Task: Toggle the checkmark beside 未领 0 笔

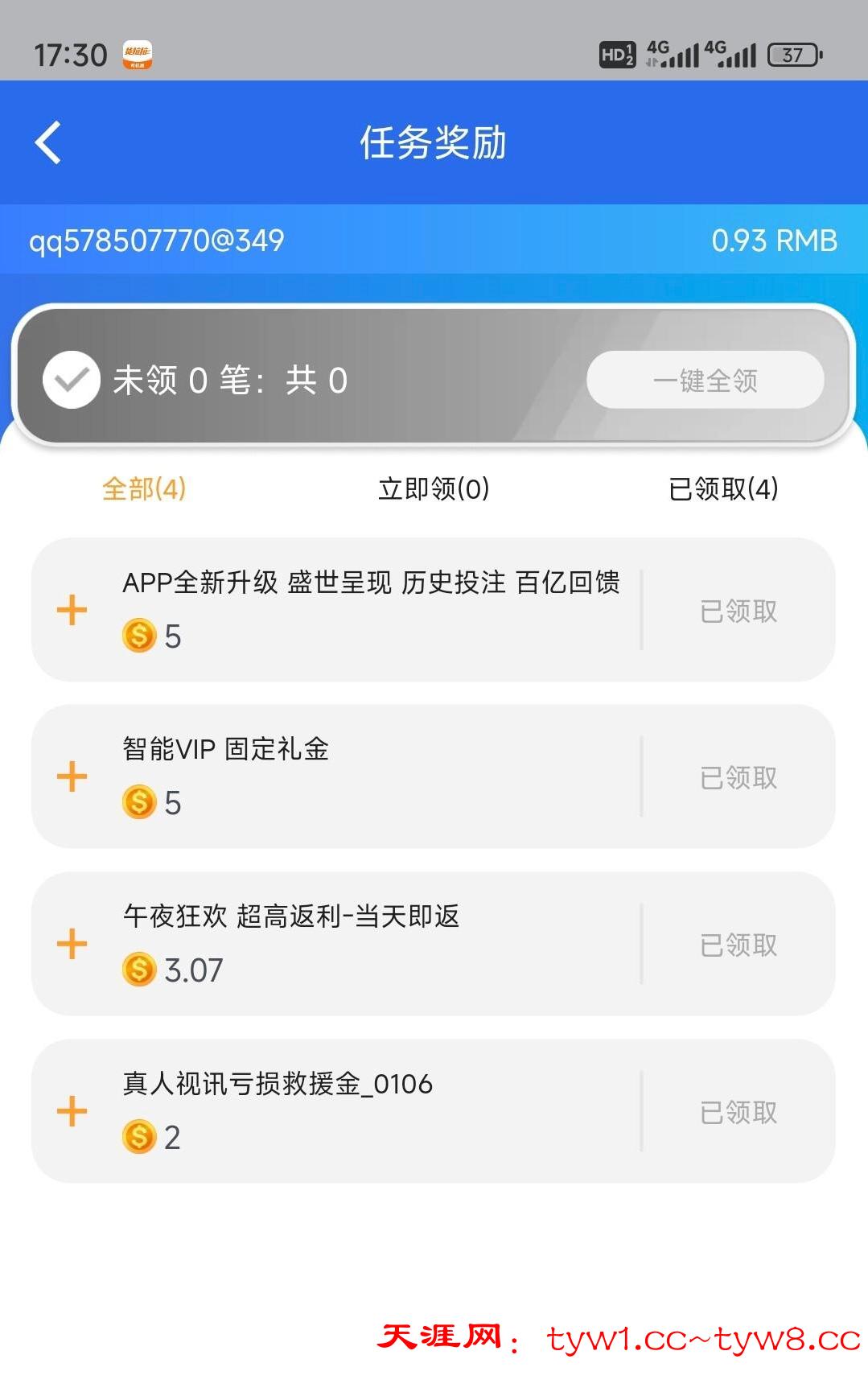Action: tap(72, 380)
